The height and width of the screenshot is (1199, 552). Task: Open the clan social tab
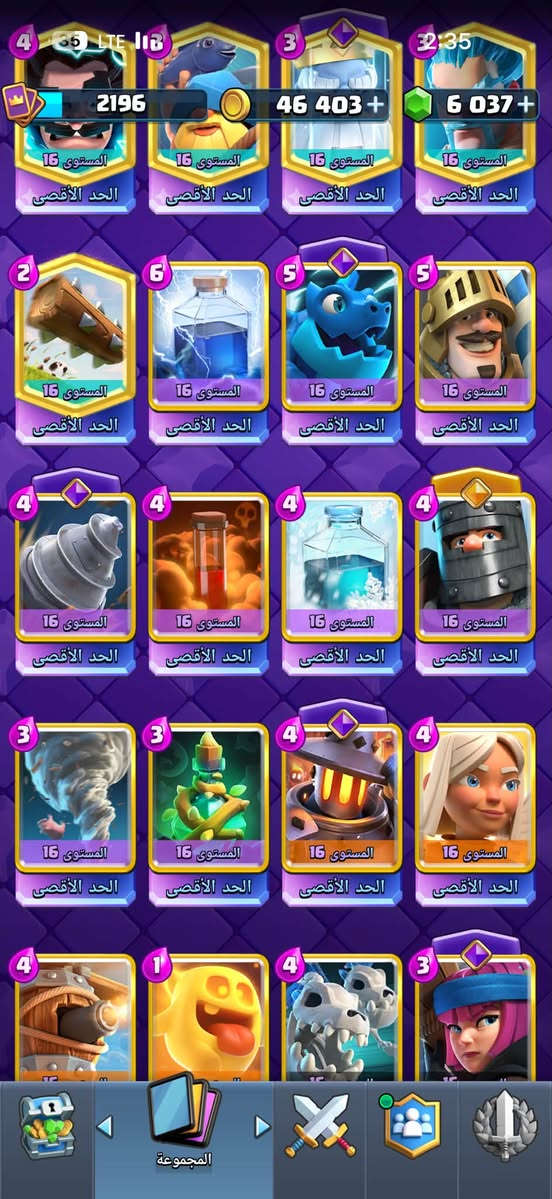coord(413,1124)
